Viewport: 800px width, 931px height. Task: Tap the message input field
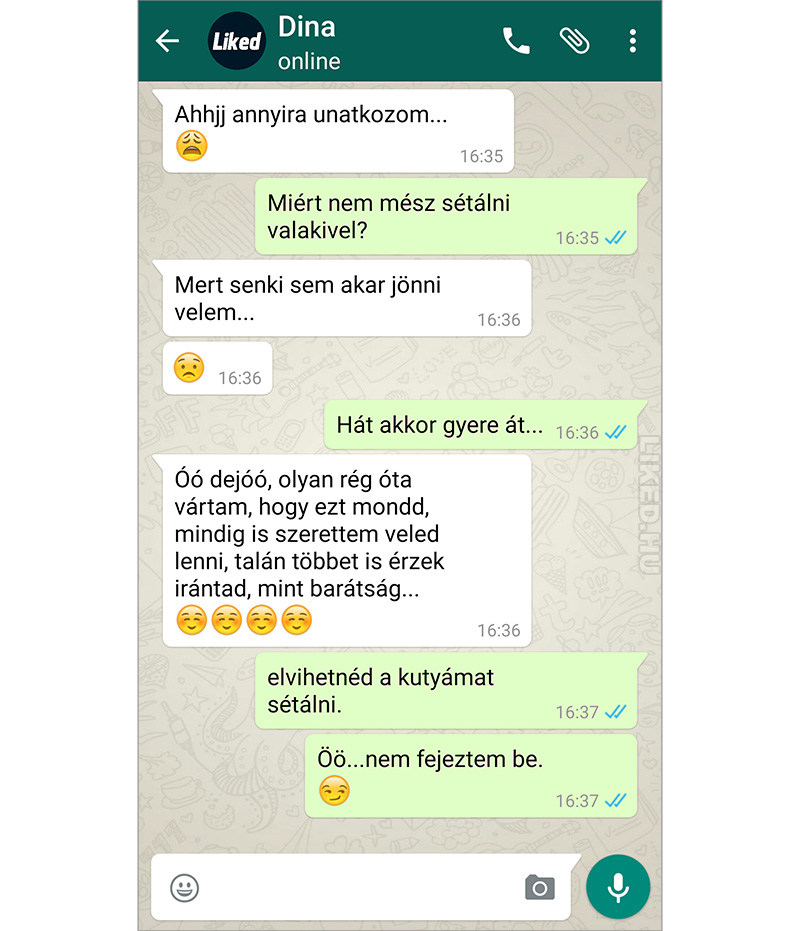click(360, 887)
